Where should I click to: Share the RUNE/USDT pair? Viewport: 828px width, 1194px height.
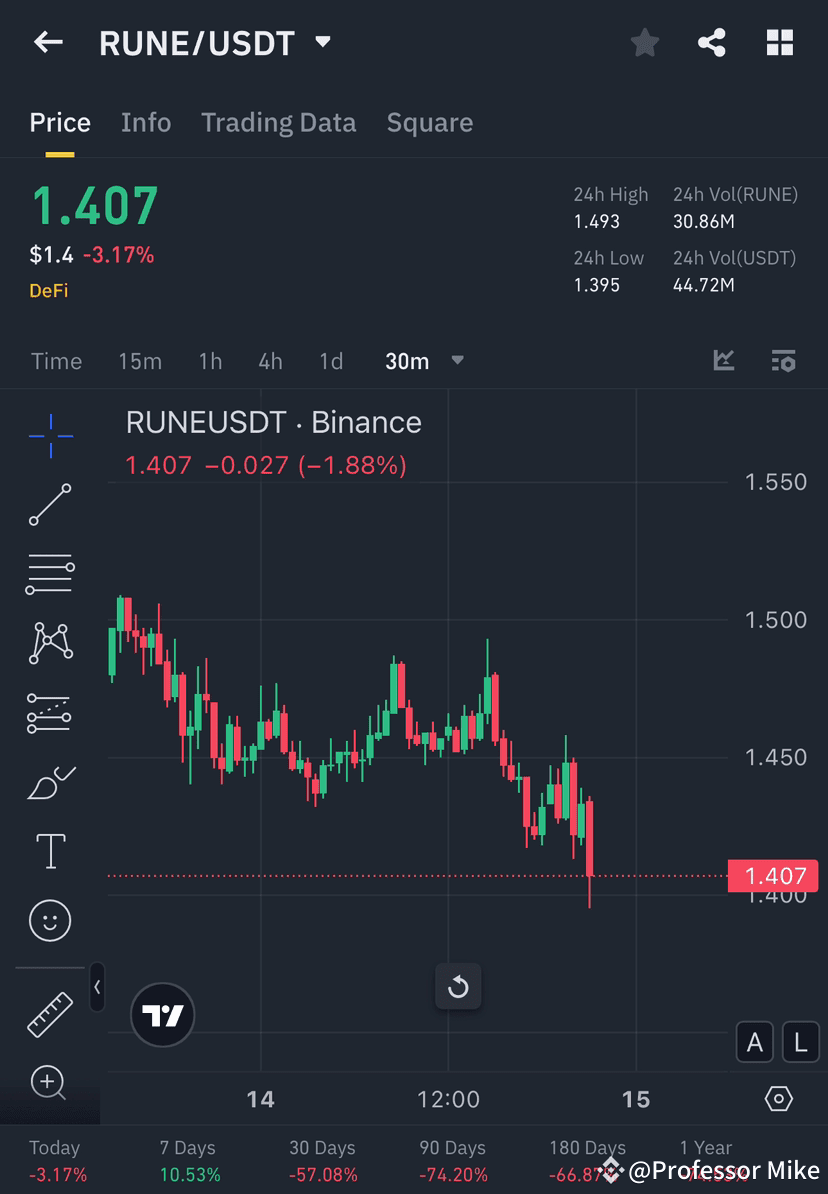[x=712, y=43]
